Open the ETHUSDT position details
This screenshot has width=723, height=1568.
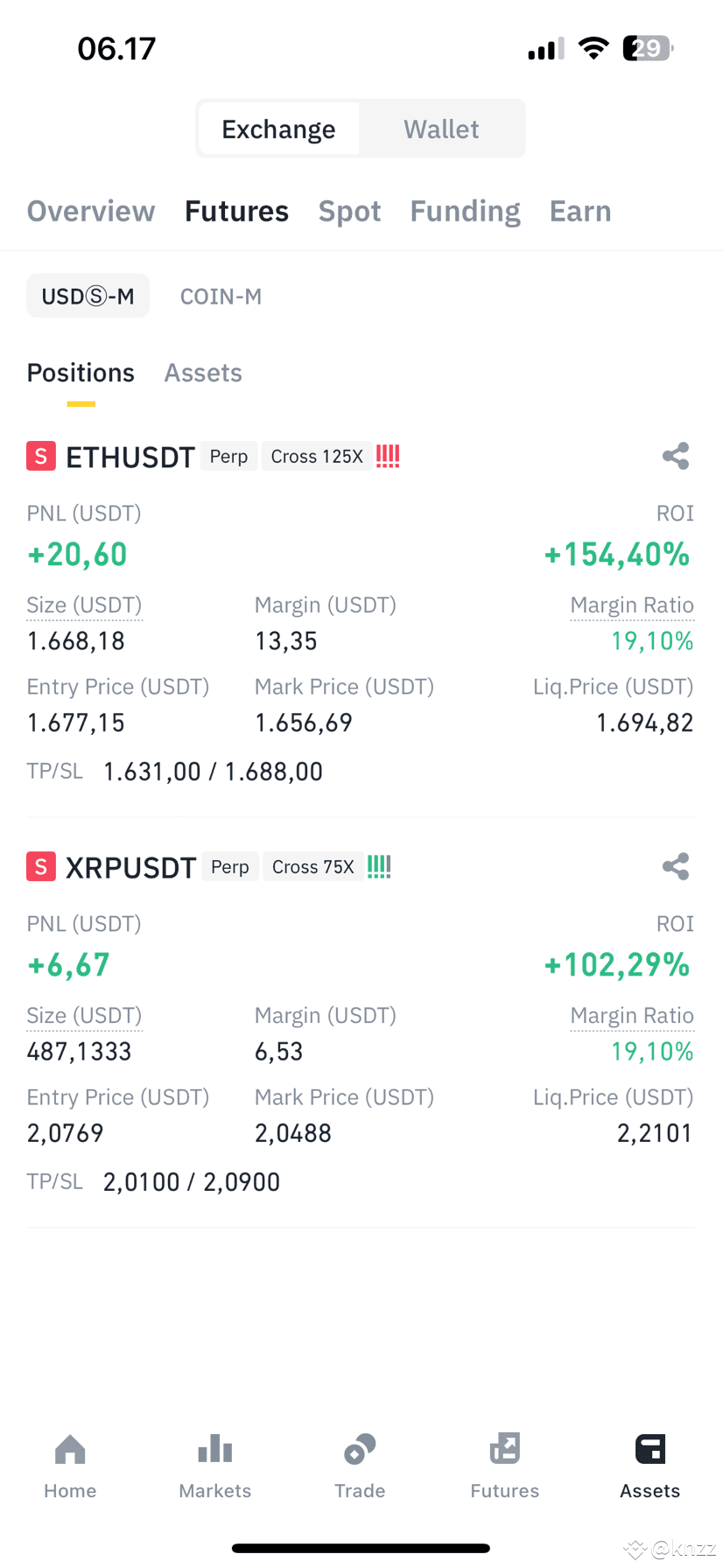coord(130,457)
